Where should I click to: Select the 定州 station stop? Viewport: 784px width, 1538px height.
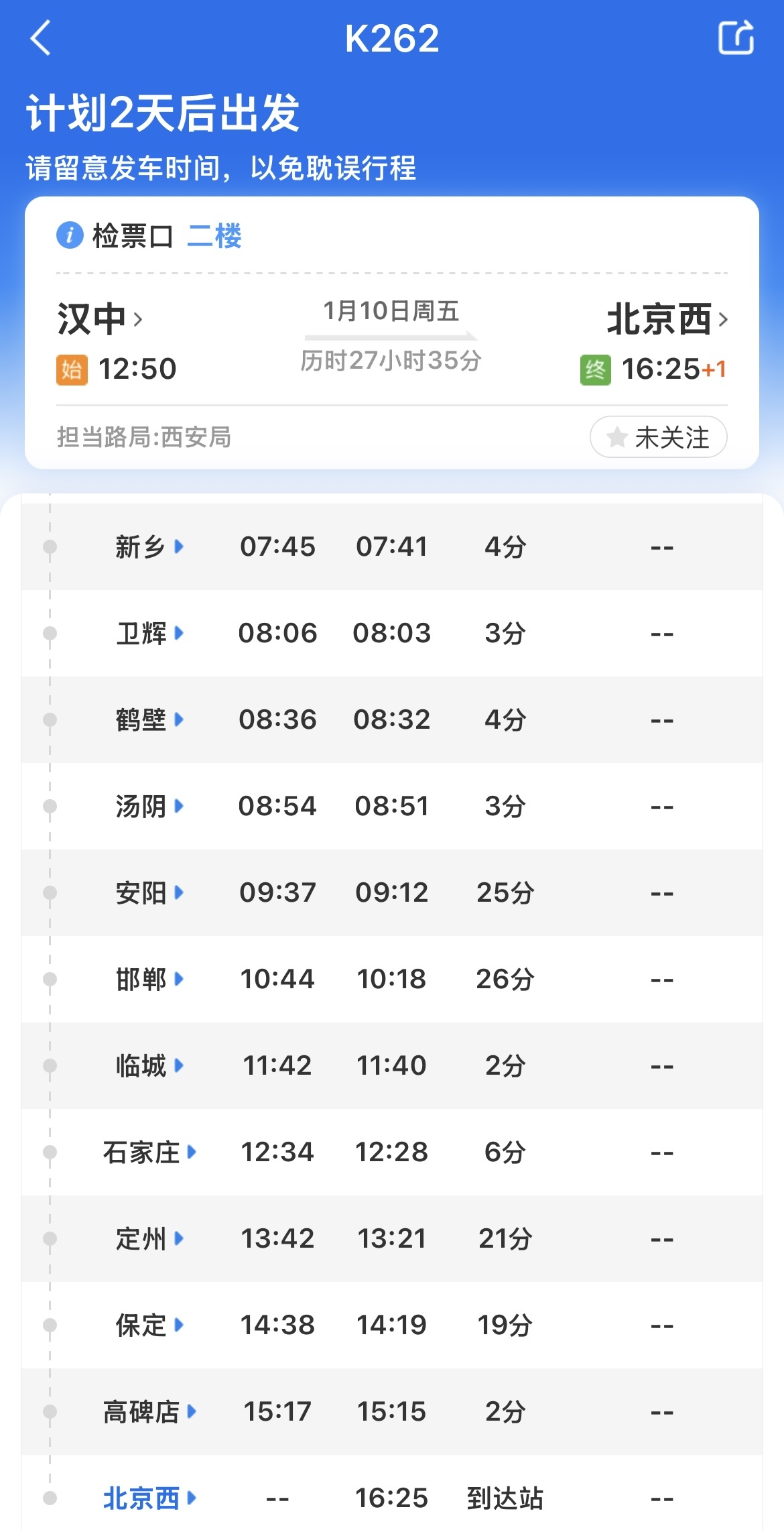tap(149, 1239)
